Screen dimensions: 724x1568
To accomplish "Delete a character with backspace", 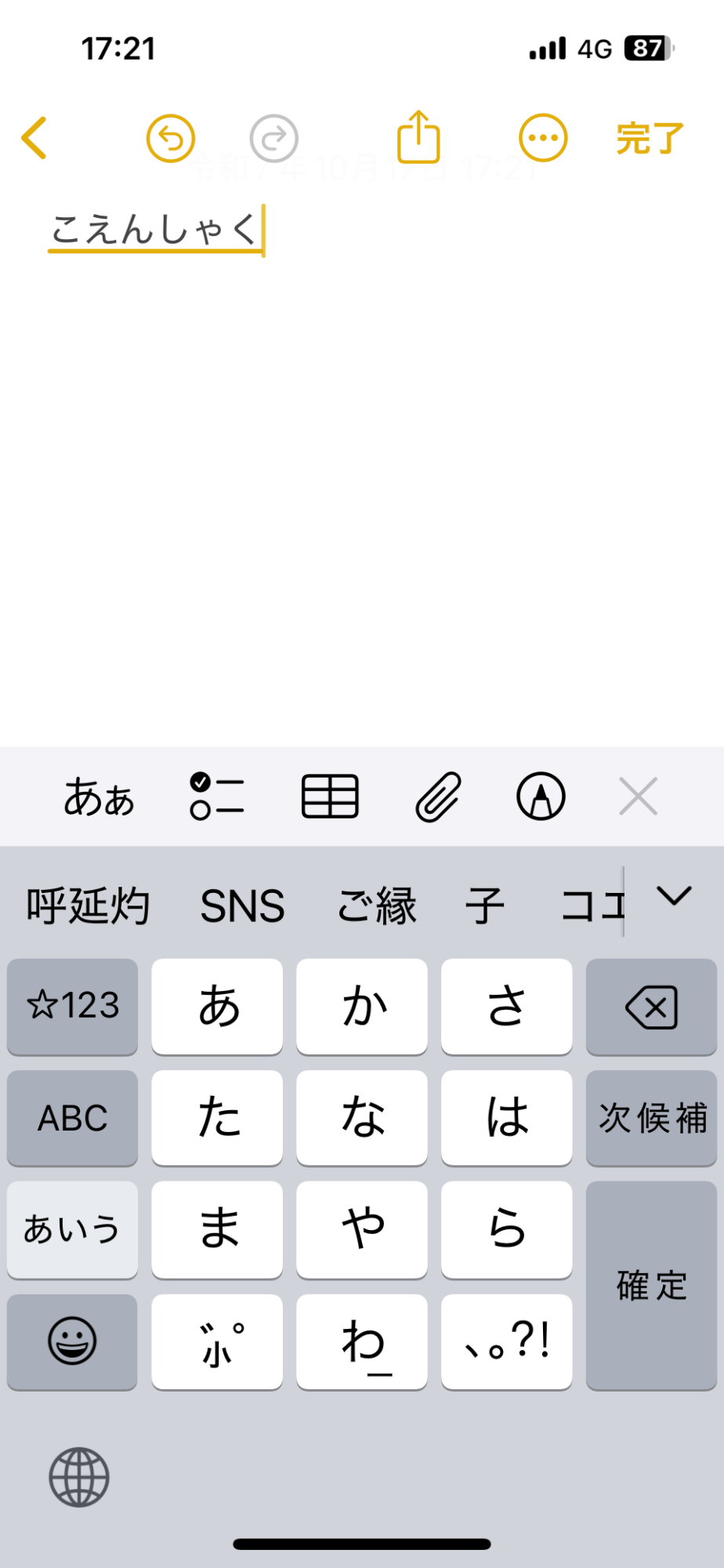I will click(x=651, y=1007).
